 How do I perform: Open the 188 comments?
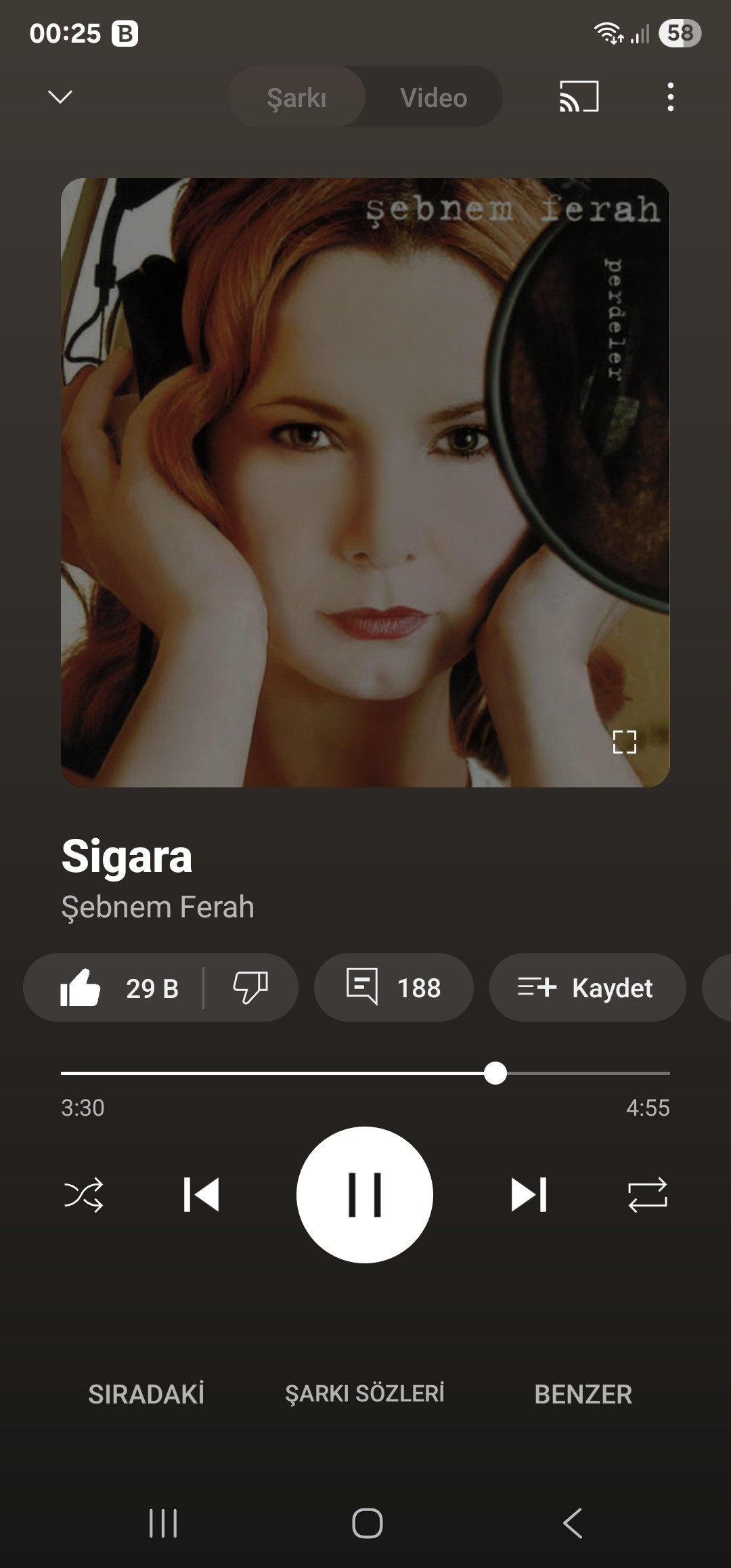393,987
